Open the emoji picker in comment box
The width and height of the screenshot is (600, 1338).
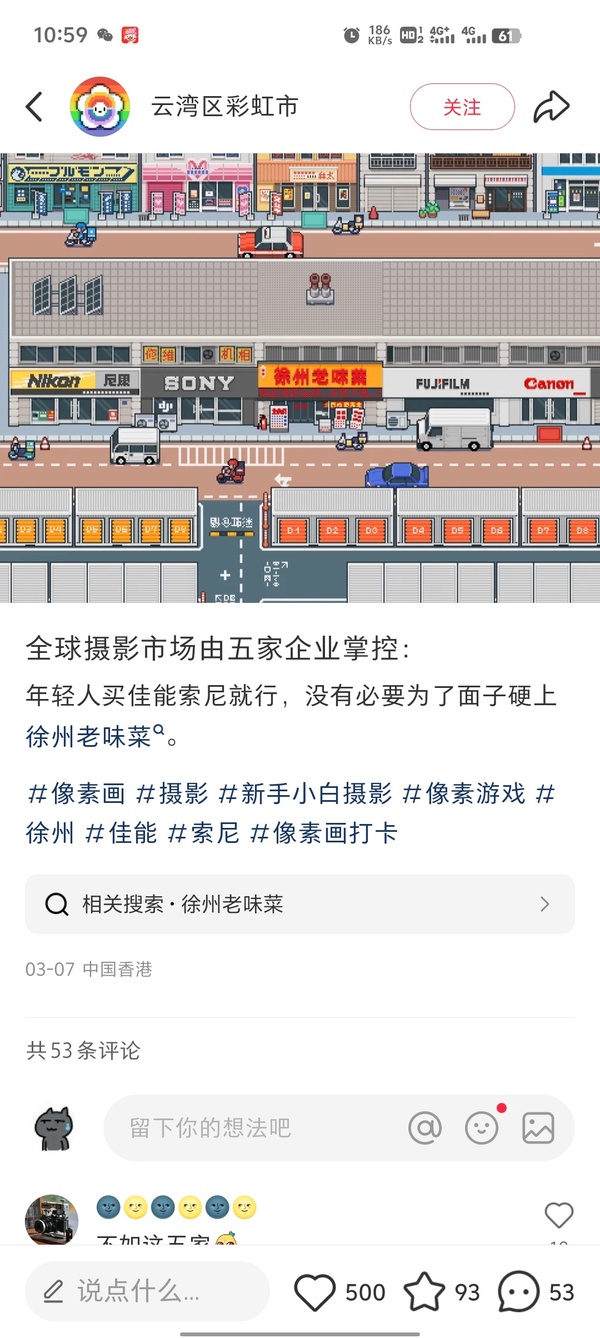[x=482, y=1128]
